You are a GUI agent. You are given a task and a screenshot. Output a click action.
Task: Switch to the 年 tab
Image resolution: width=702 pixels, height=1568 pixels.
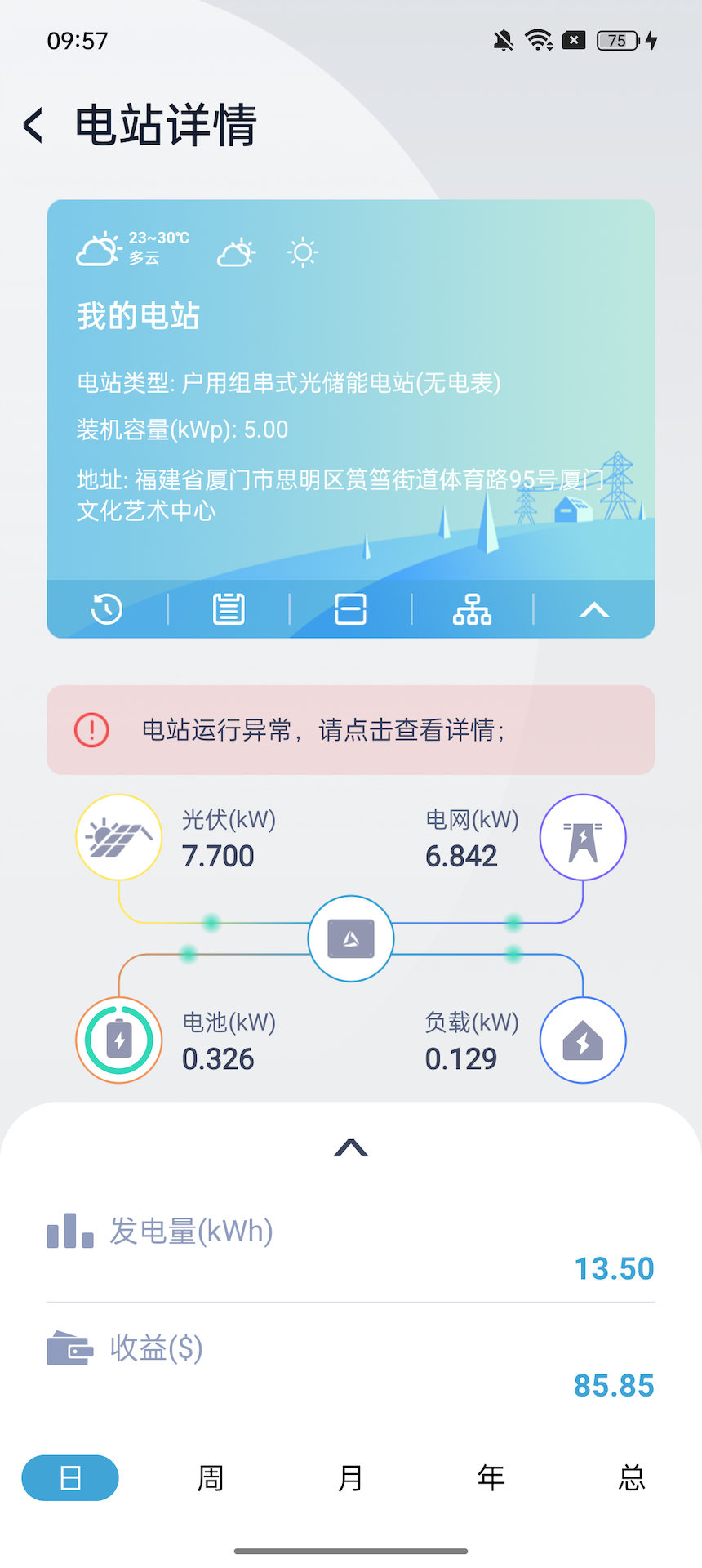(x=490, y=1477)
